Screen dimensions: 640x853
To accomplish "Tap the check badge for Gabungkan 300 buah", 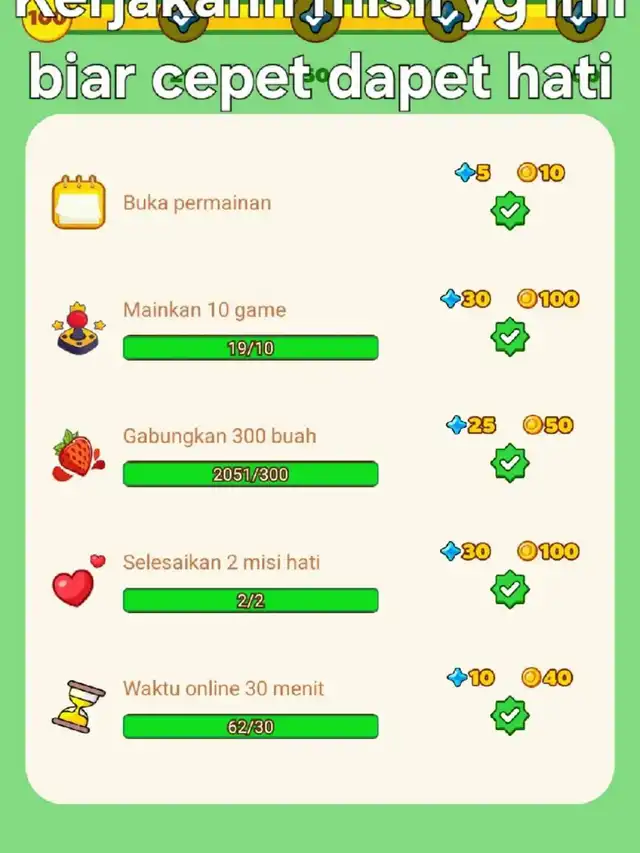I will click(510, 463).
